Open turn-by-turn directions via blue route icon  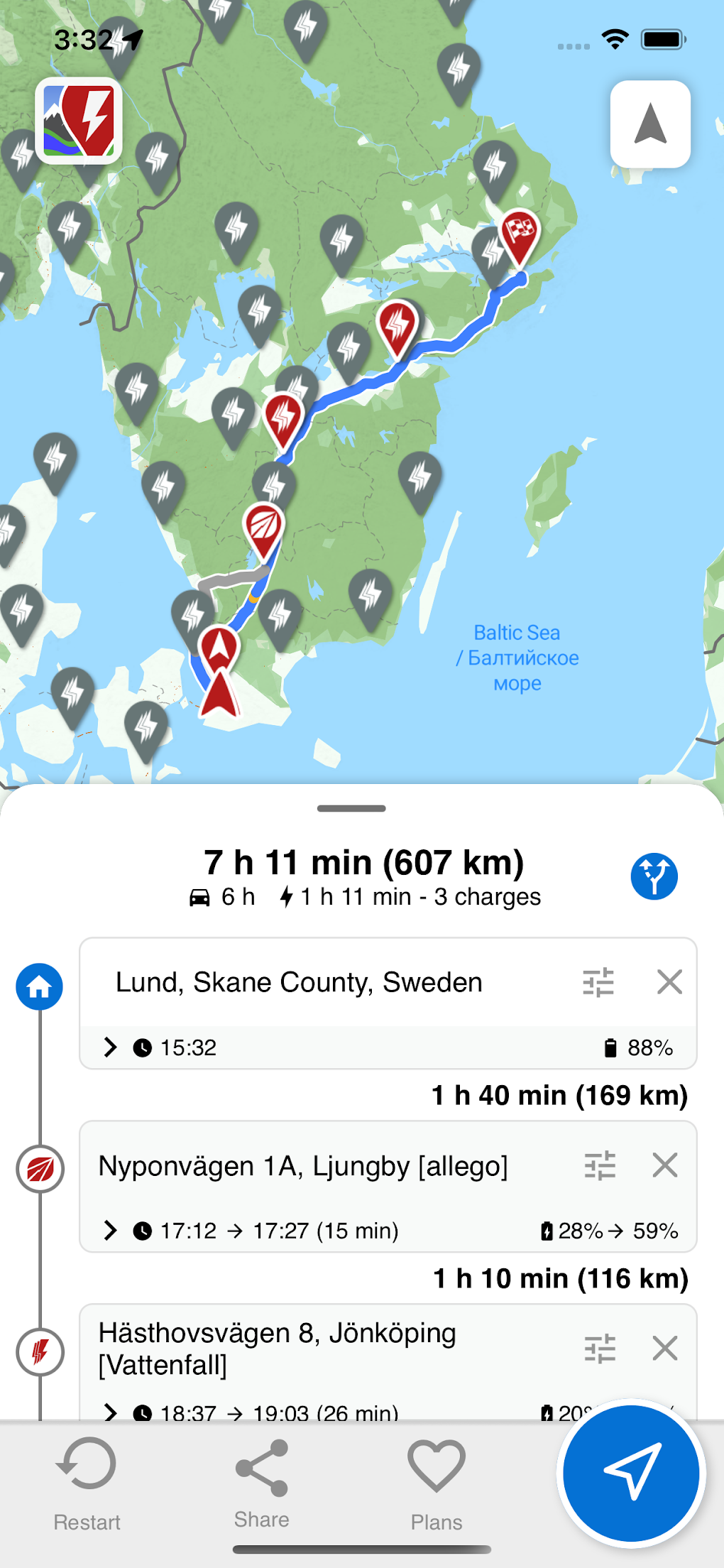[x=654, y=876]
